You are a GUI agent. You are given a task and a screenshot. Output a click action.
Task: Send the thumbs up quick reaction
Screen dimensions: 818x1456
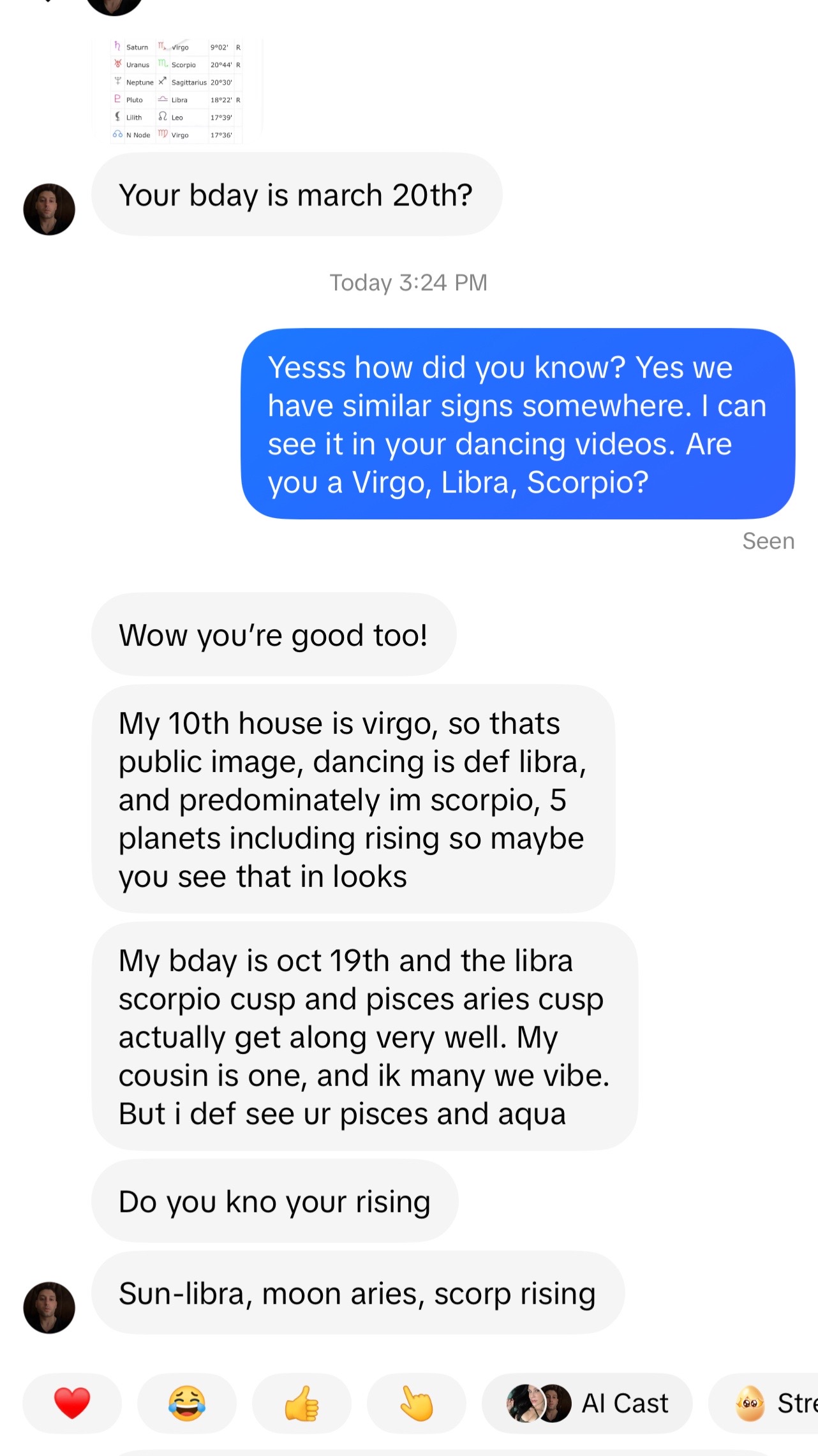coord(302,1403)
